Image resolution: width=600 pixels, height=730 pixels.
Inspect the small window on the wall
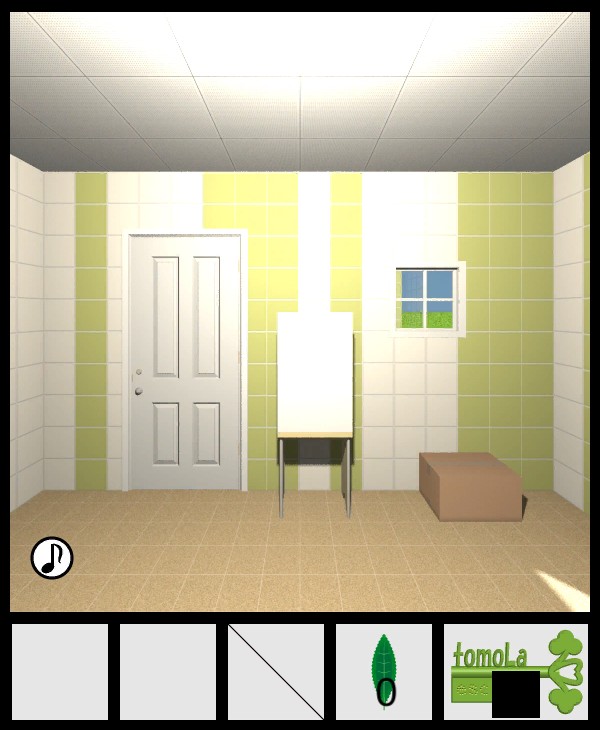click(x=429, y=299)
